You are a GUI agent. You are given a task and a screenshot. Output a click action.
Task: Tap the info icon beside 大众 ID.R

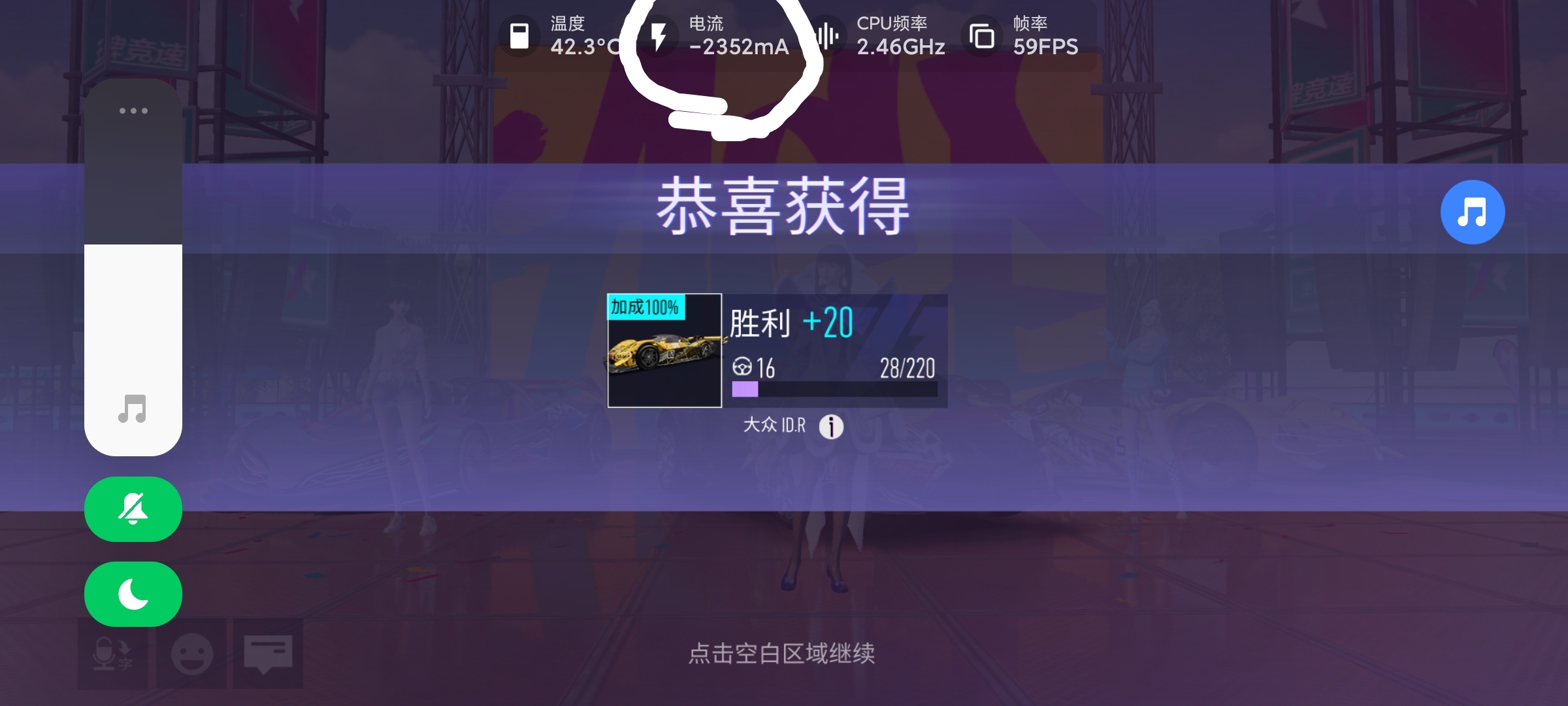point(831,427)
